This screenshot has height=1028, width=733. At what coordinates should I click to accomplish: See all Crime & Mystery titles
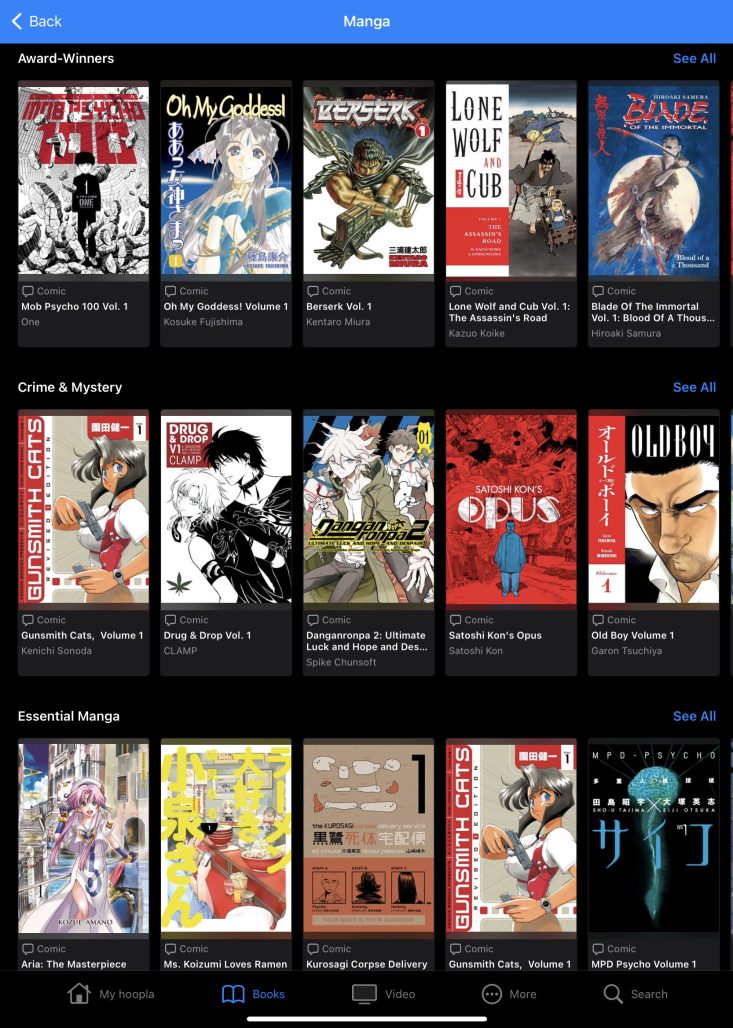694,387
